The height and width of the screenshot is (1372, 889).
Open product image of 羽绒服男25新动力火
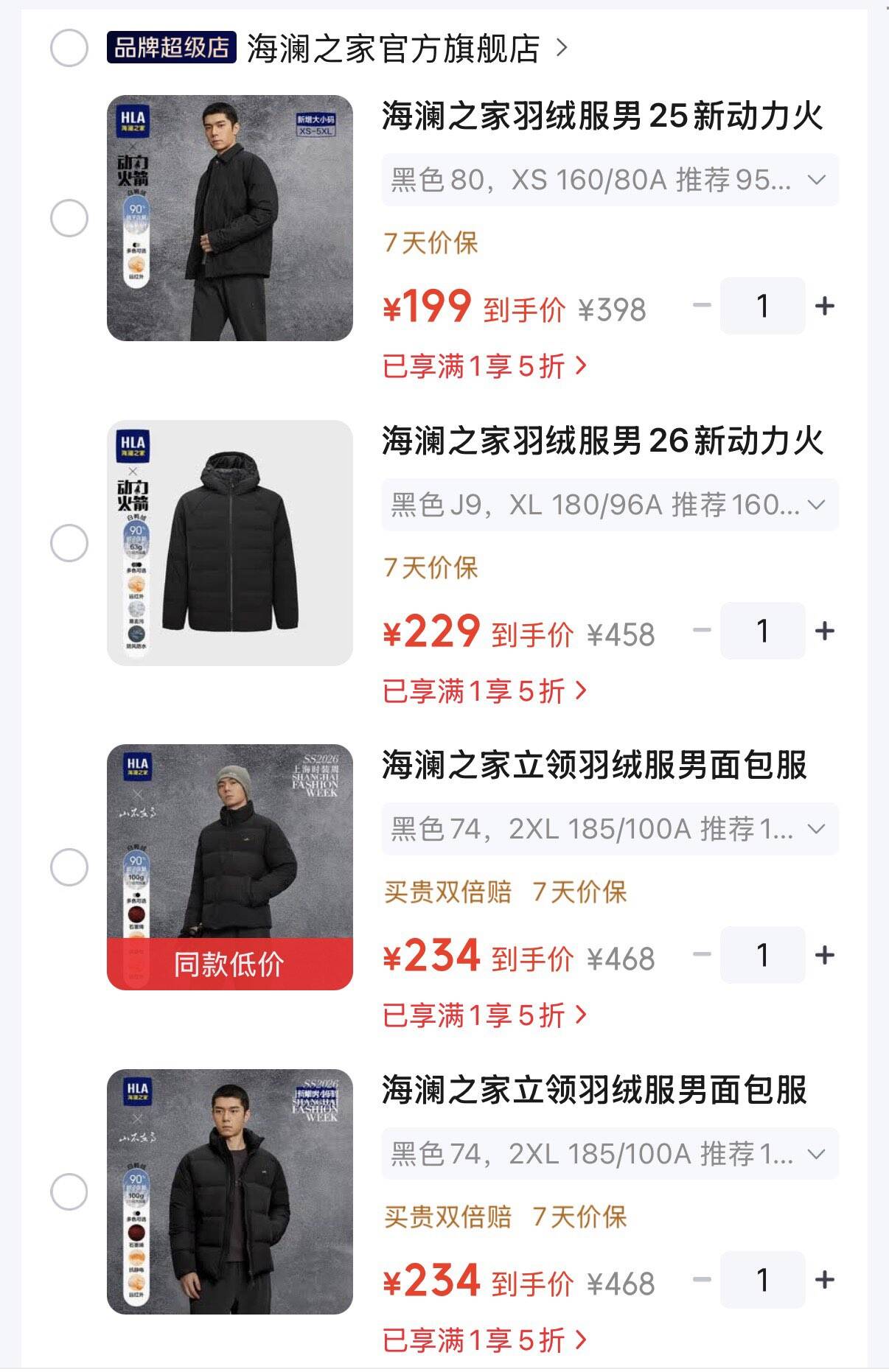click(x=230, y=218)
